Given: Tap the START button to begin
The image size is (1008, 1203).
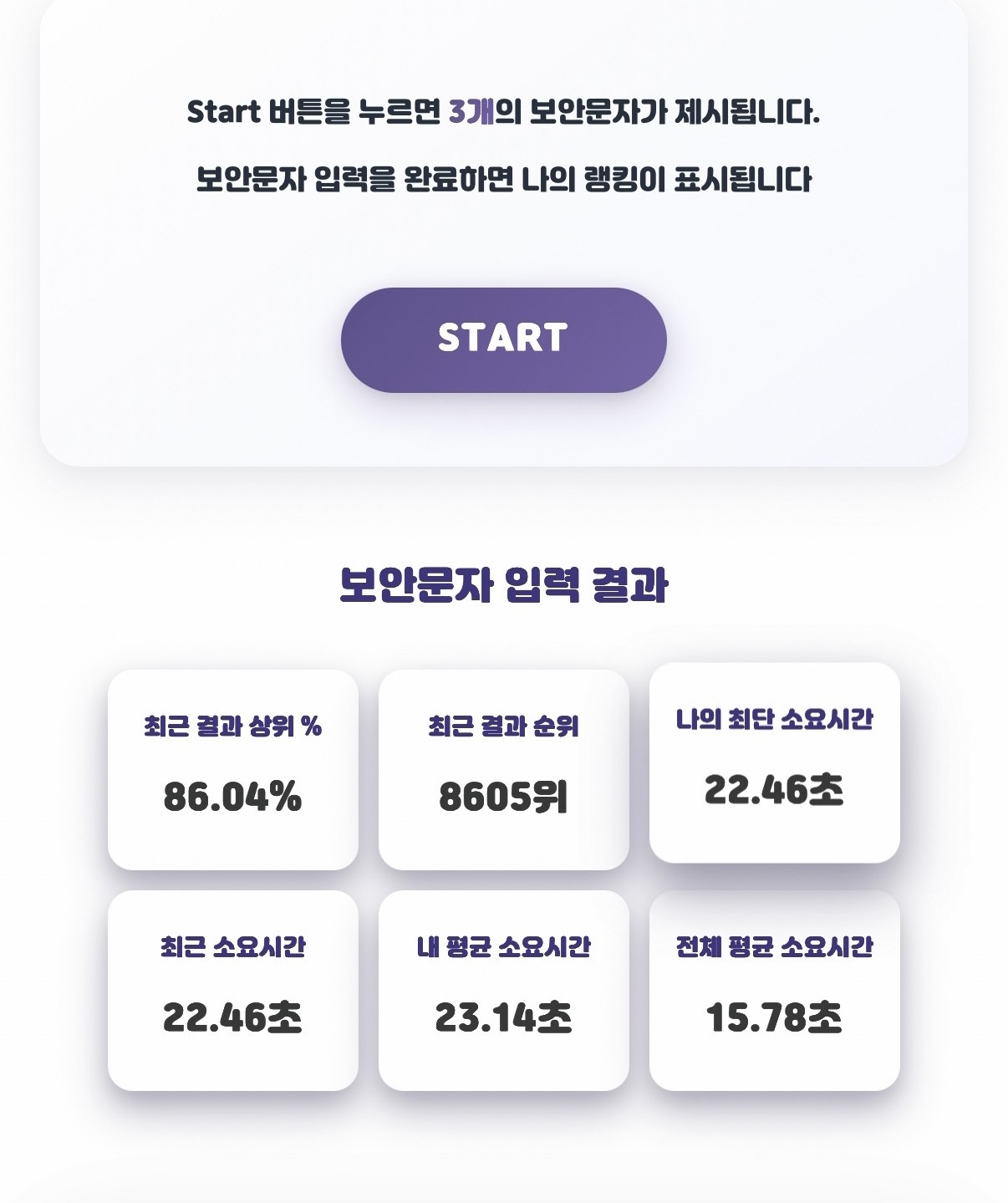Looking at the screenshot, I should pos(503,339).
